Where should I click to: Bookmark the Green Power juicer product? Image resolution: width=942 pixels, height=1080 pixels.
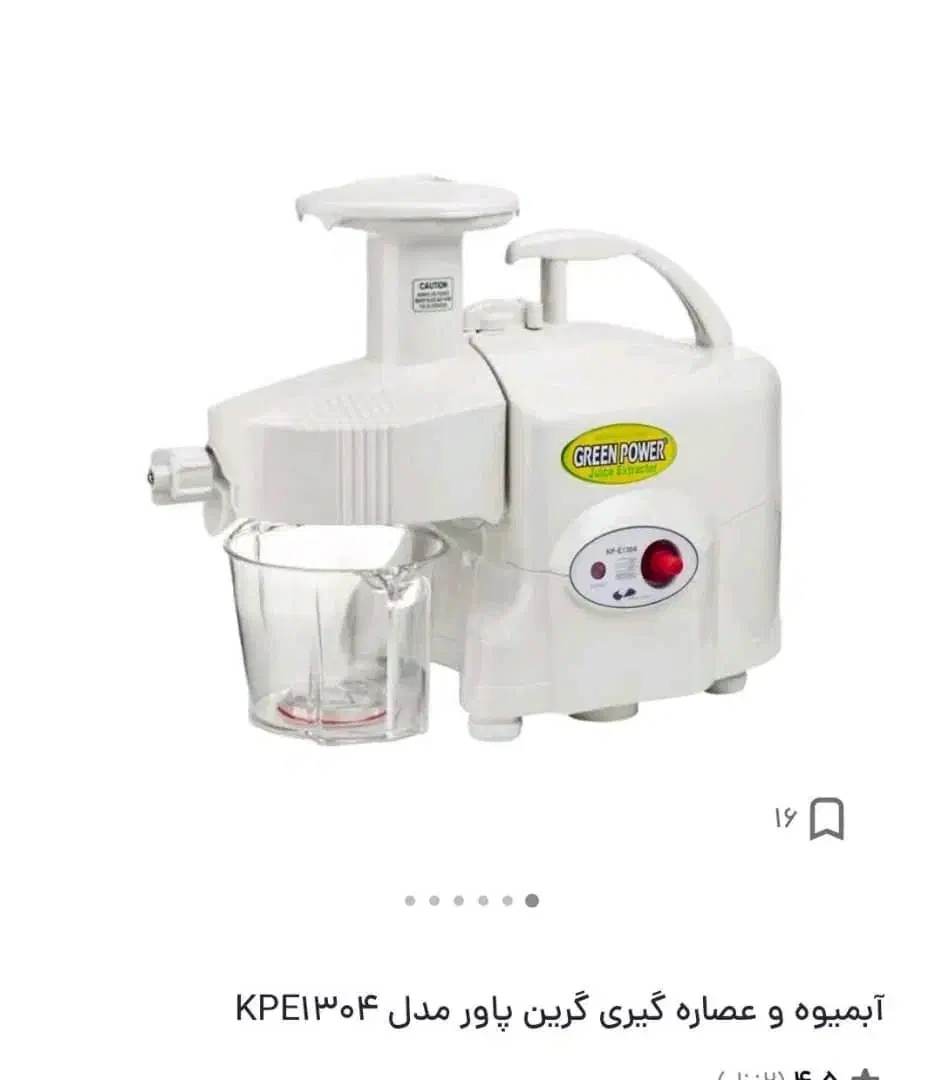(826, 819)
